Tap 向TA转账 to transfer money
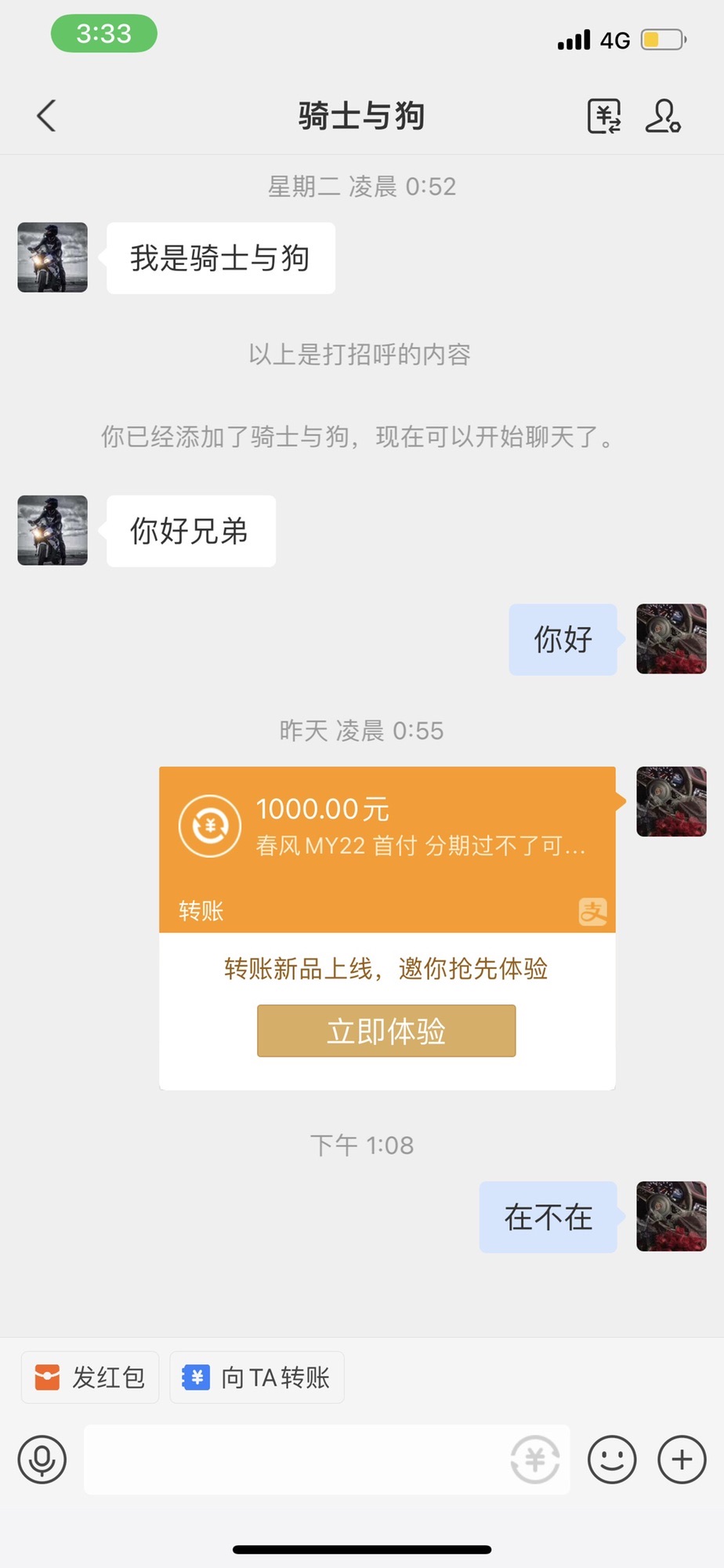 (257, 1377)
